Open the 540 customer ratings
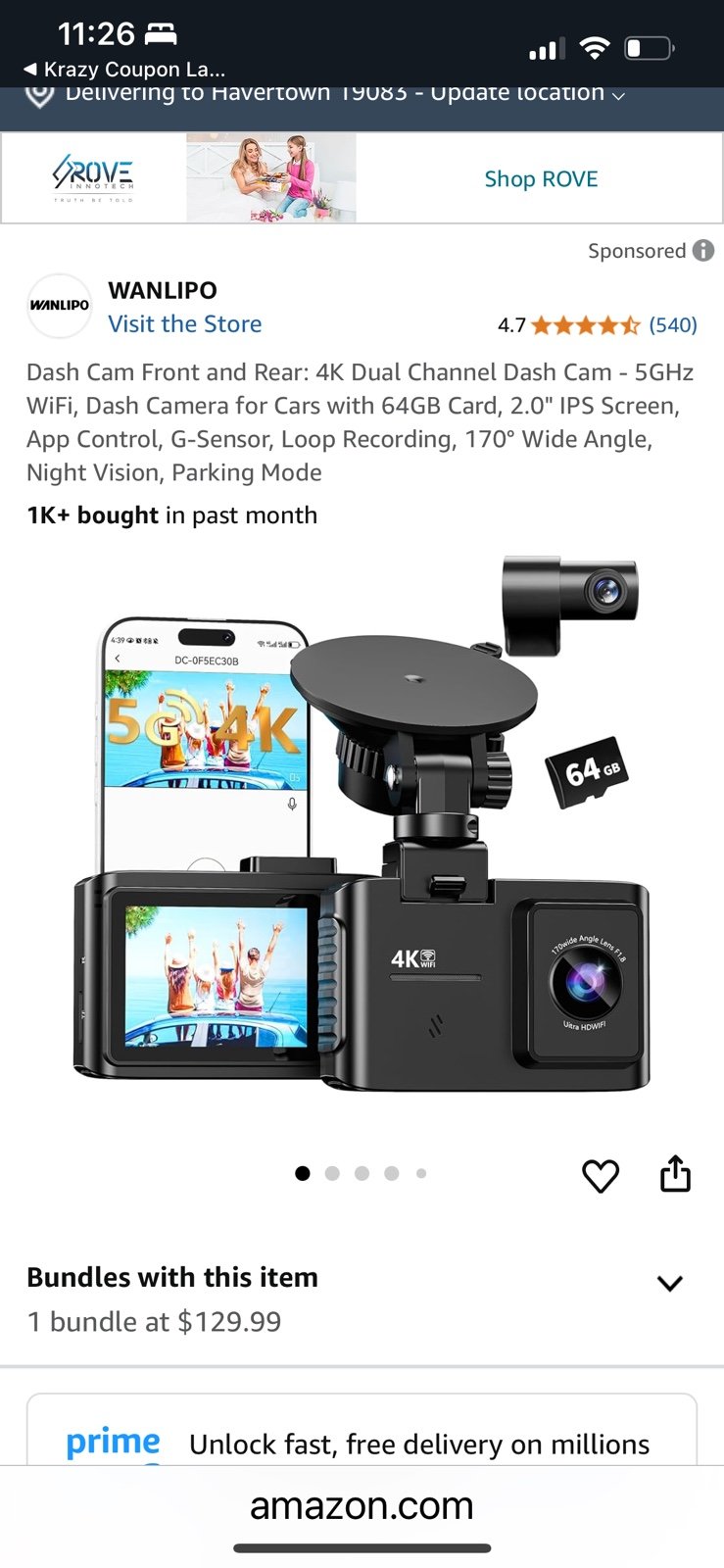This screenshot has height=1568, width=724. pyautogui.click(x=672, y=325)
